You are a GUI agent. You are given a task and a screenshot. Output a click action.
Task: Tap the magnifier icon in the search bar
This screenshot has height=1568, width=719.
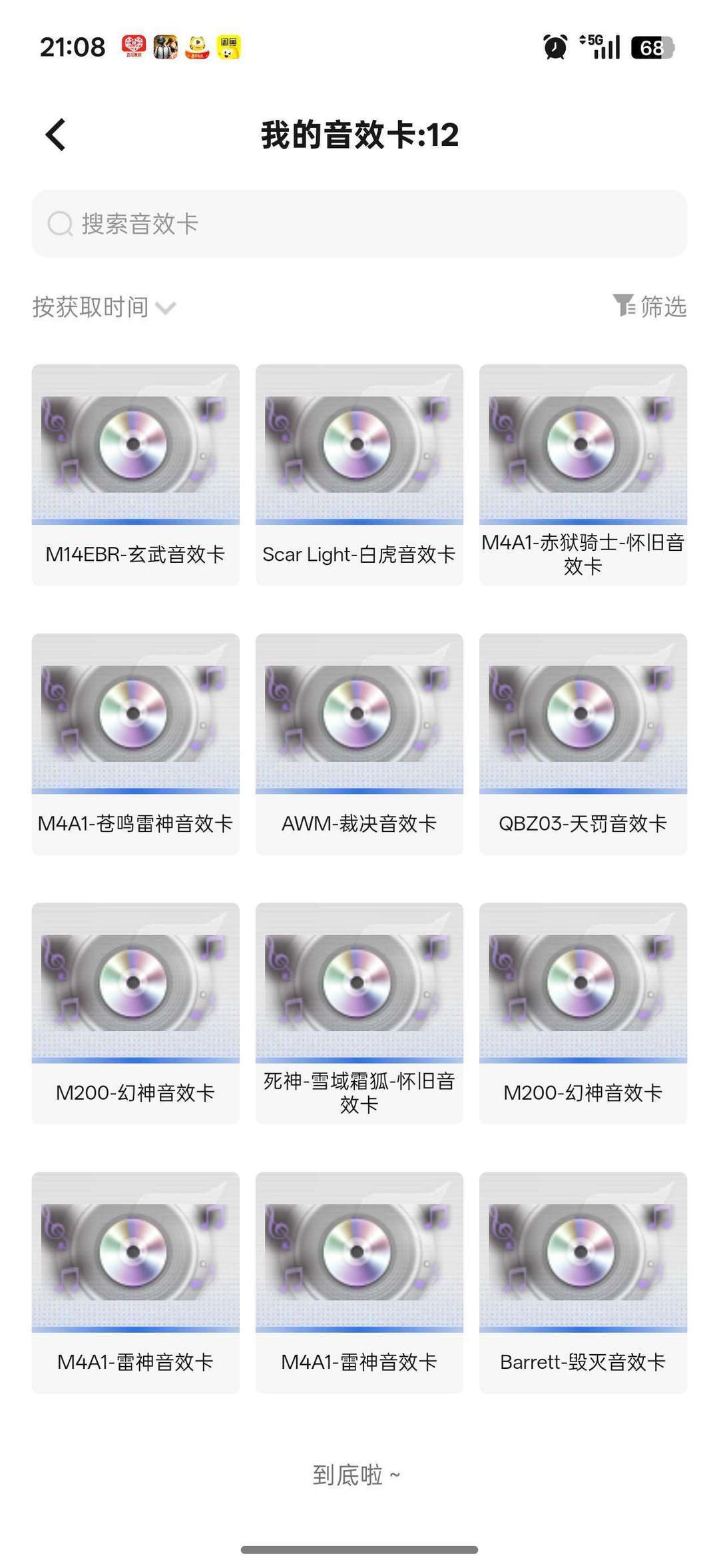click(60, 224)
